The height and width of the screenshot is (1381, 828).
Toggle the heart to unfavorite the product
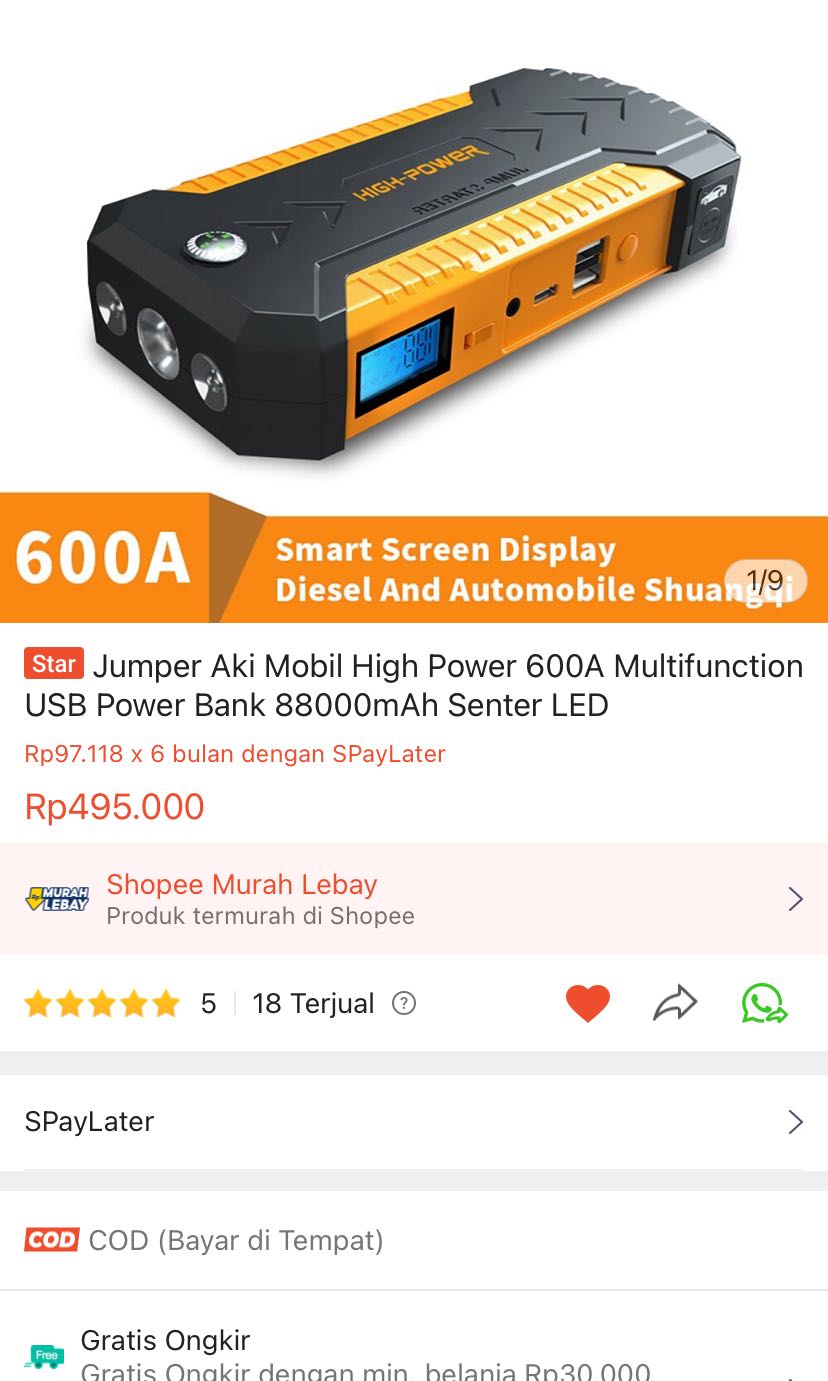coord(588,1003)
